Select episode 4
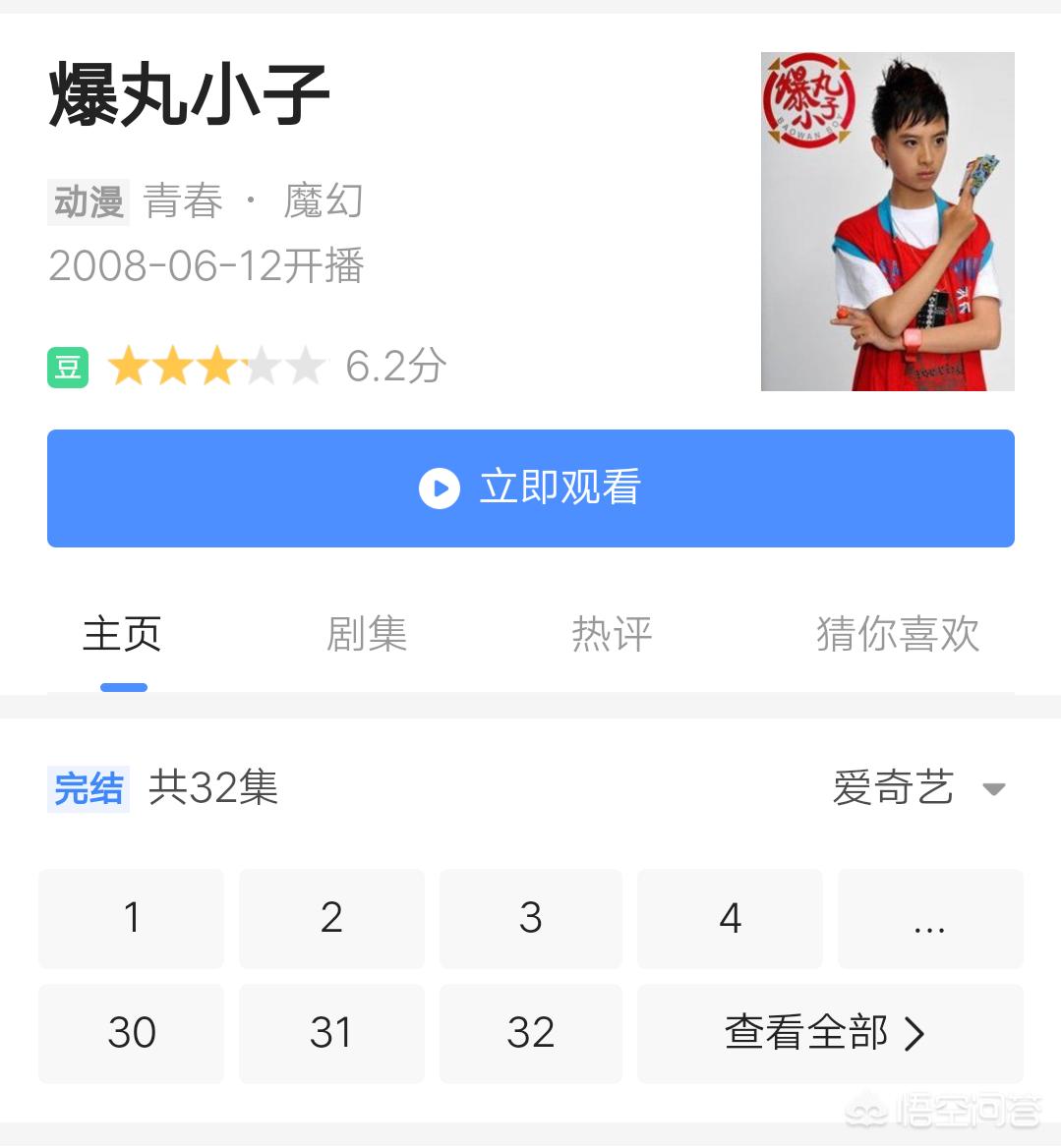Image resolution: width=1061 pixels, height=1148 pixels. tap(730, 919)
